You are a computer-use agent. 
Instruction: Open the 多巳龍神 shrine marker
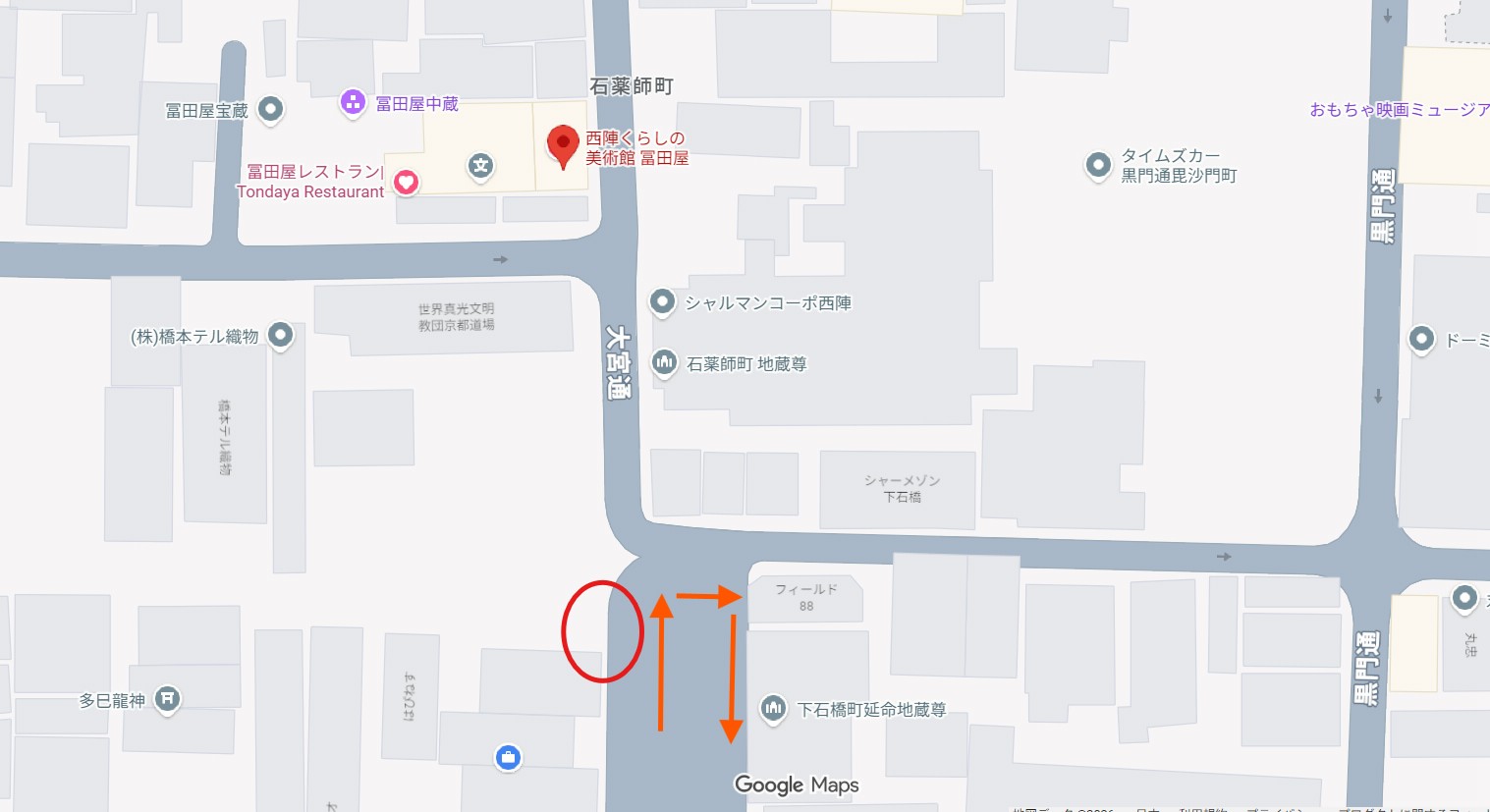coord(167,699)
